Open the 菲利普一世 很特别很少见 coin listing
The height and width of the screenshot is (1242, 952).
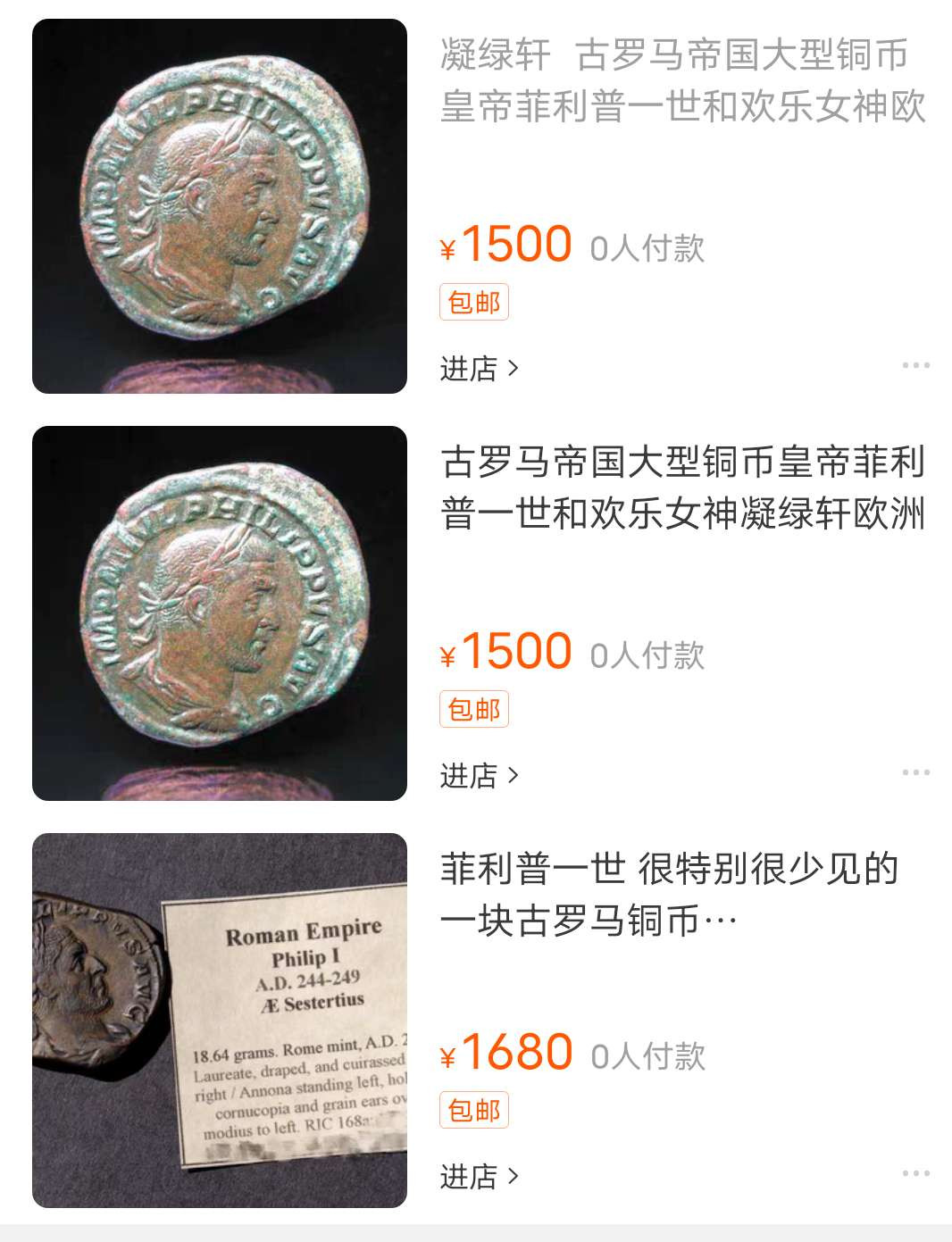[x=668, y=894]
